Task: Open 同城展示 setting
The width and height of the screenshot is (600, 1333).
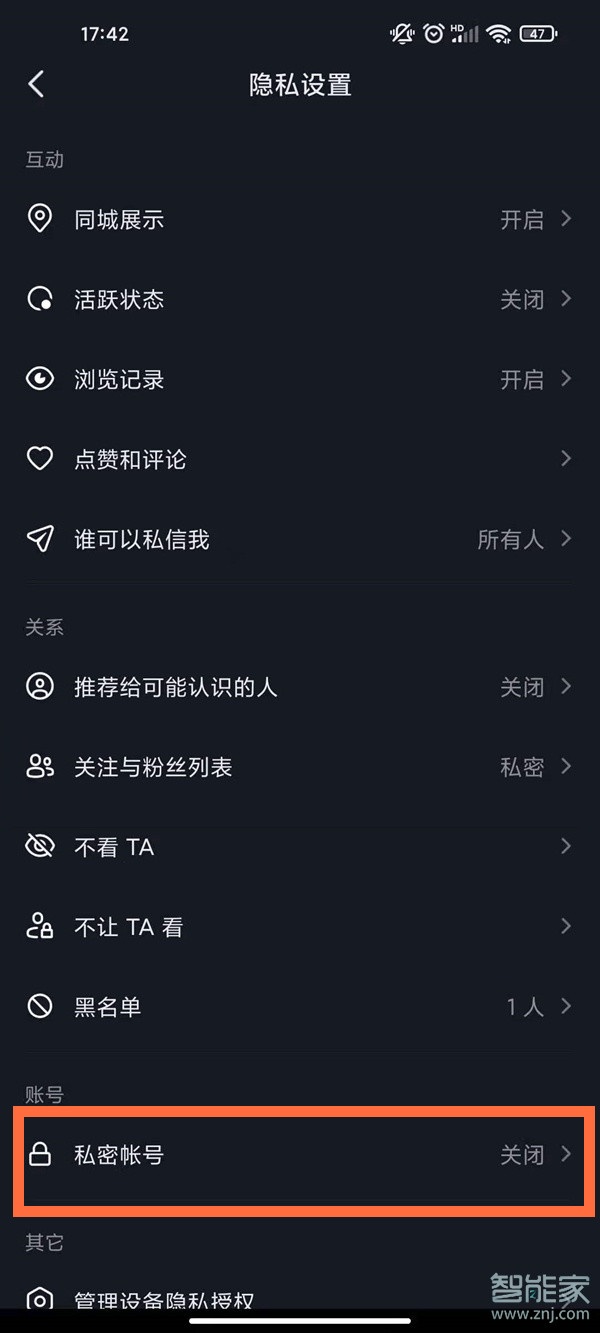Action: coord(300,220)
